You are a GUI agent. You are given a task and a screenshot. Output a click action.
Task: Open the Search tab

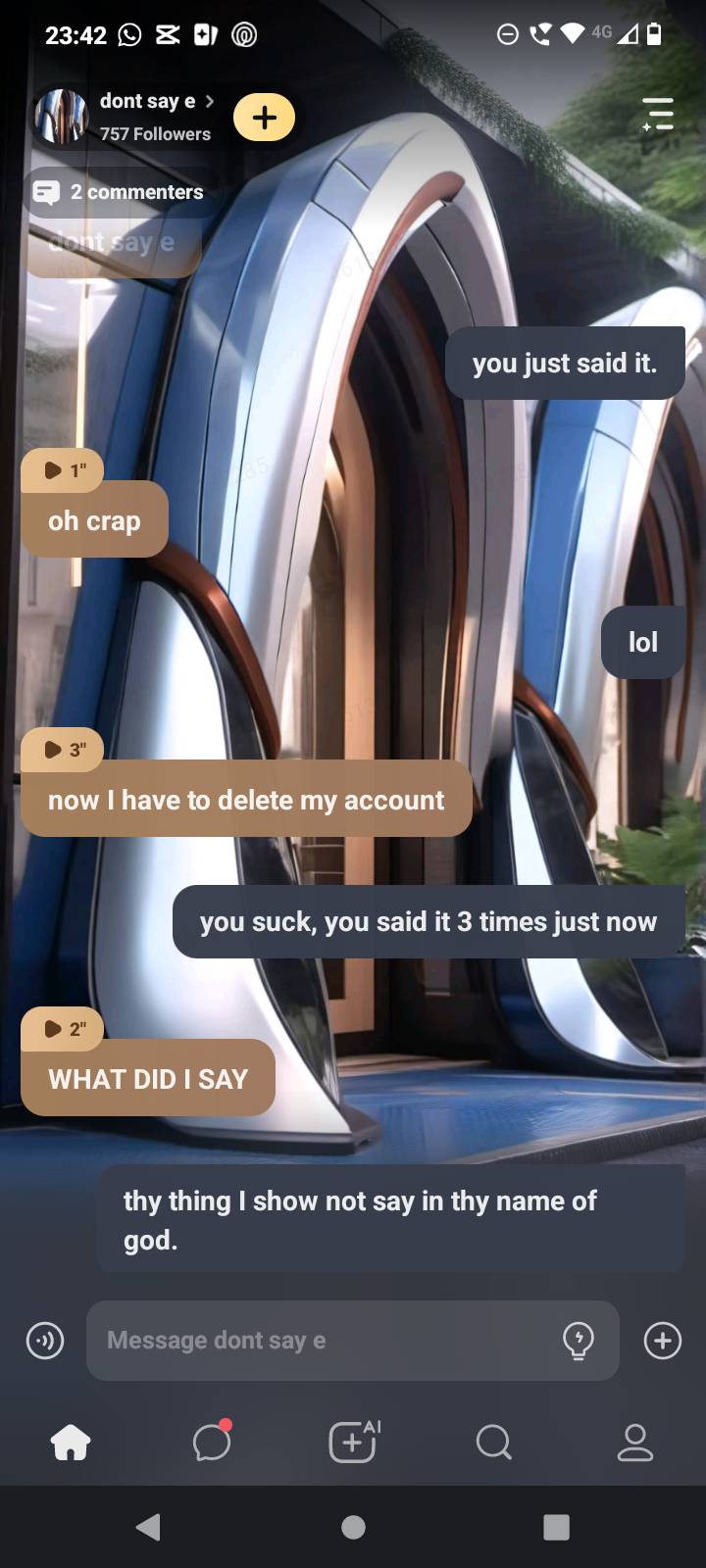(x=493, y=1442)
